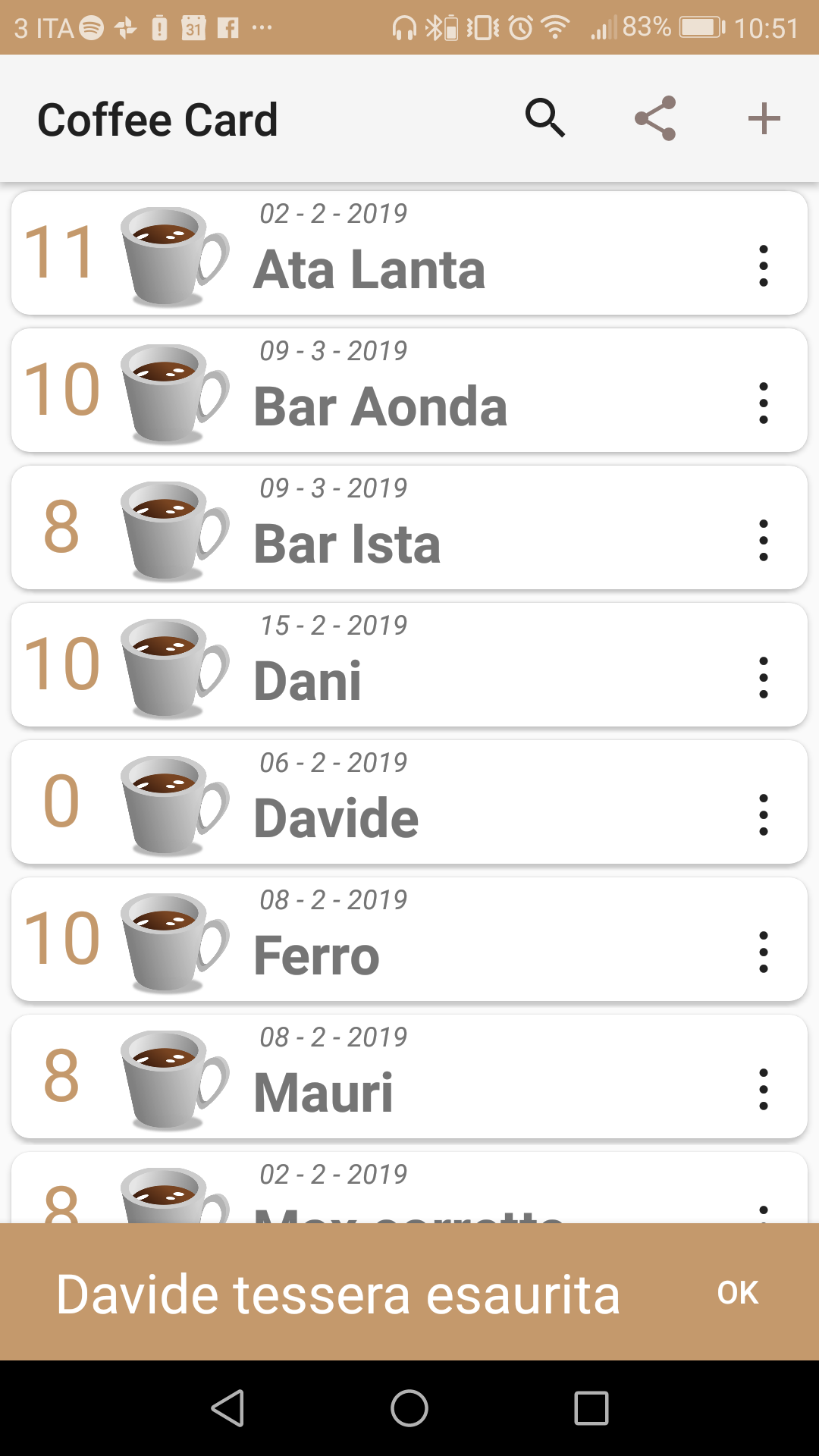Tap the options dots for Davide
Image resolution: width=819 pixels, height=1456 pixels.
pos(763,815)
